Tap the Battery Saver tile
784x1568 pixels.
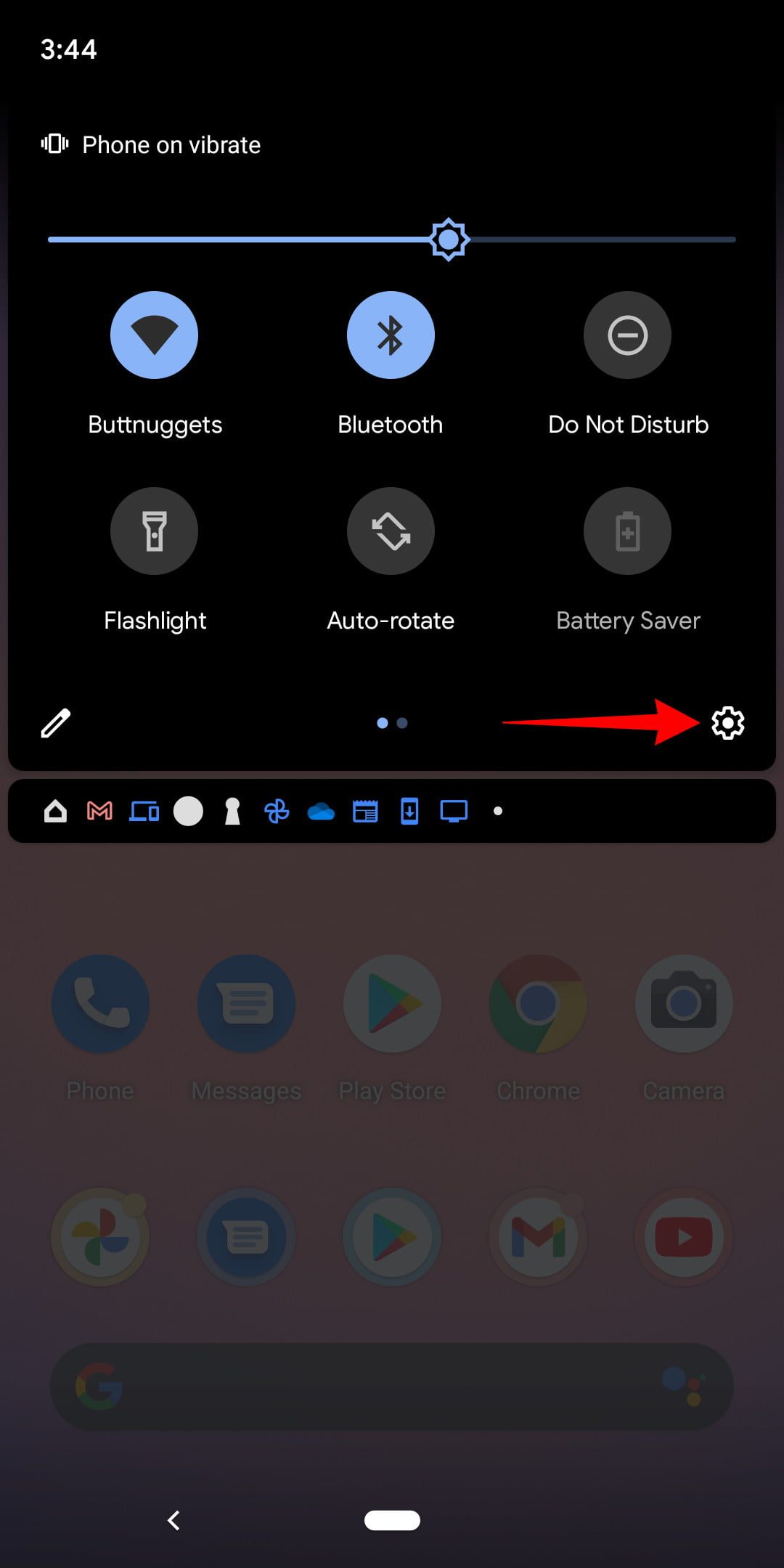[627, 531]
